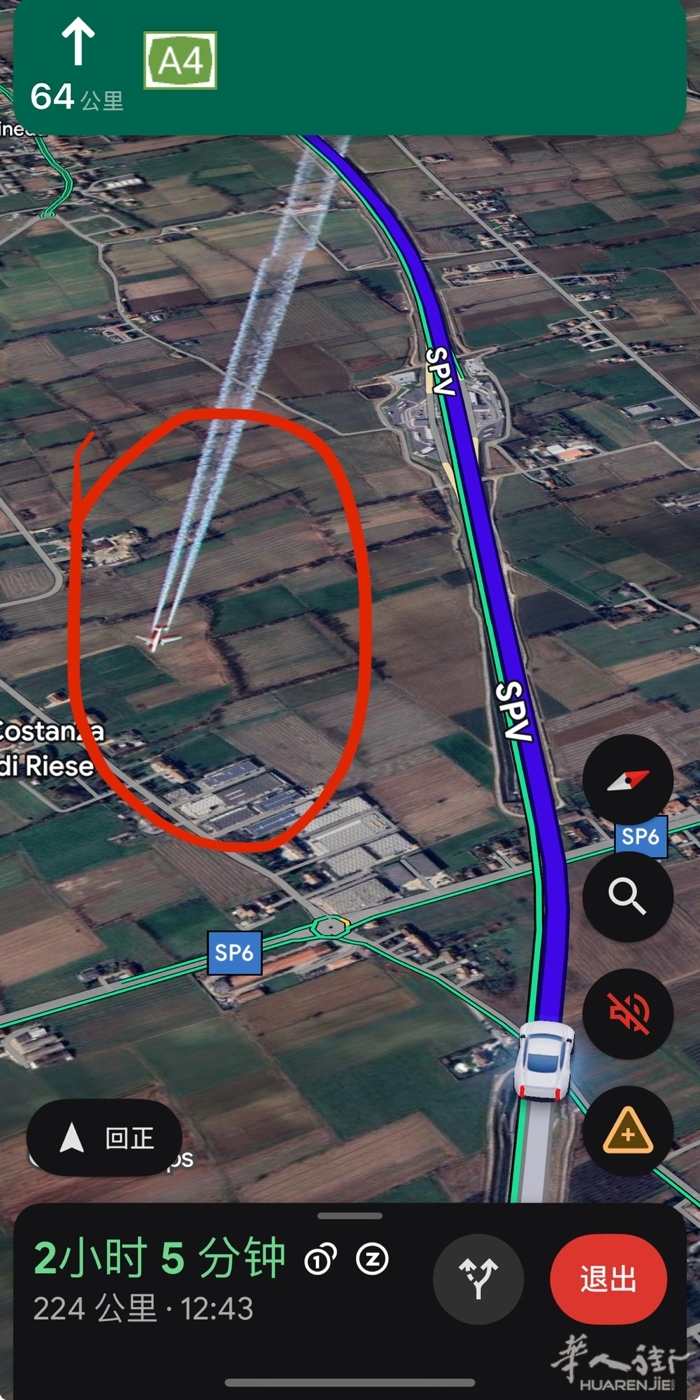
Task: View alternate routes button
Action: tap(478, 1279)
